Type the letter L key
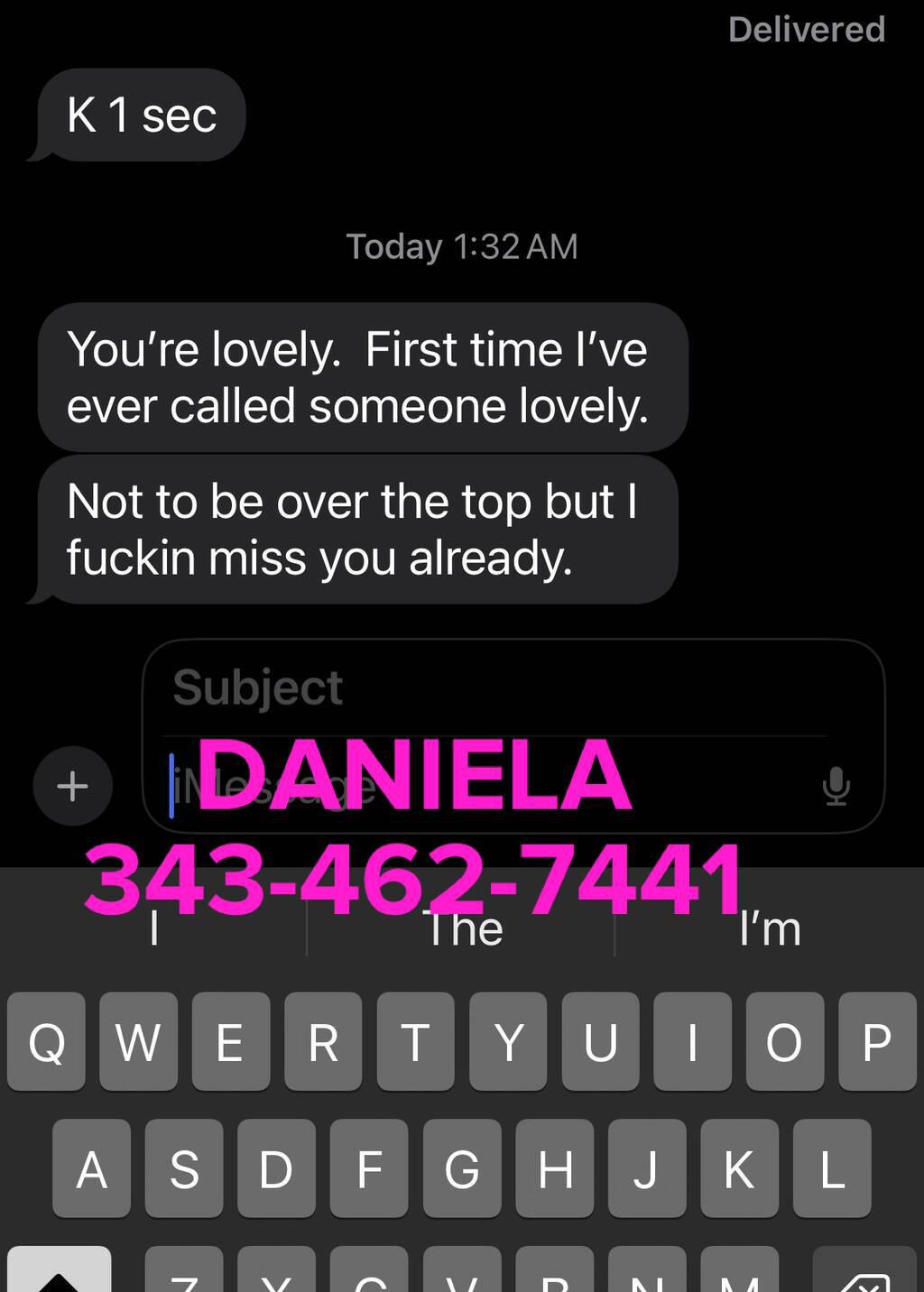924x1292 pixels. click(831, 1168)
